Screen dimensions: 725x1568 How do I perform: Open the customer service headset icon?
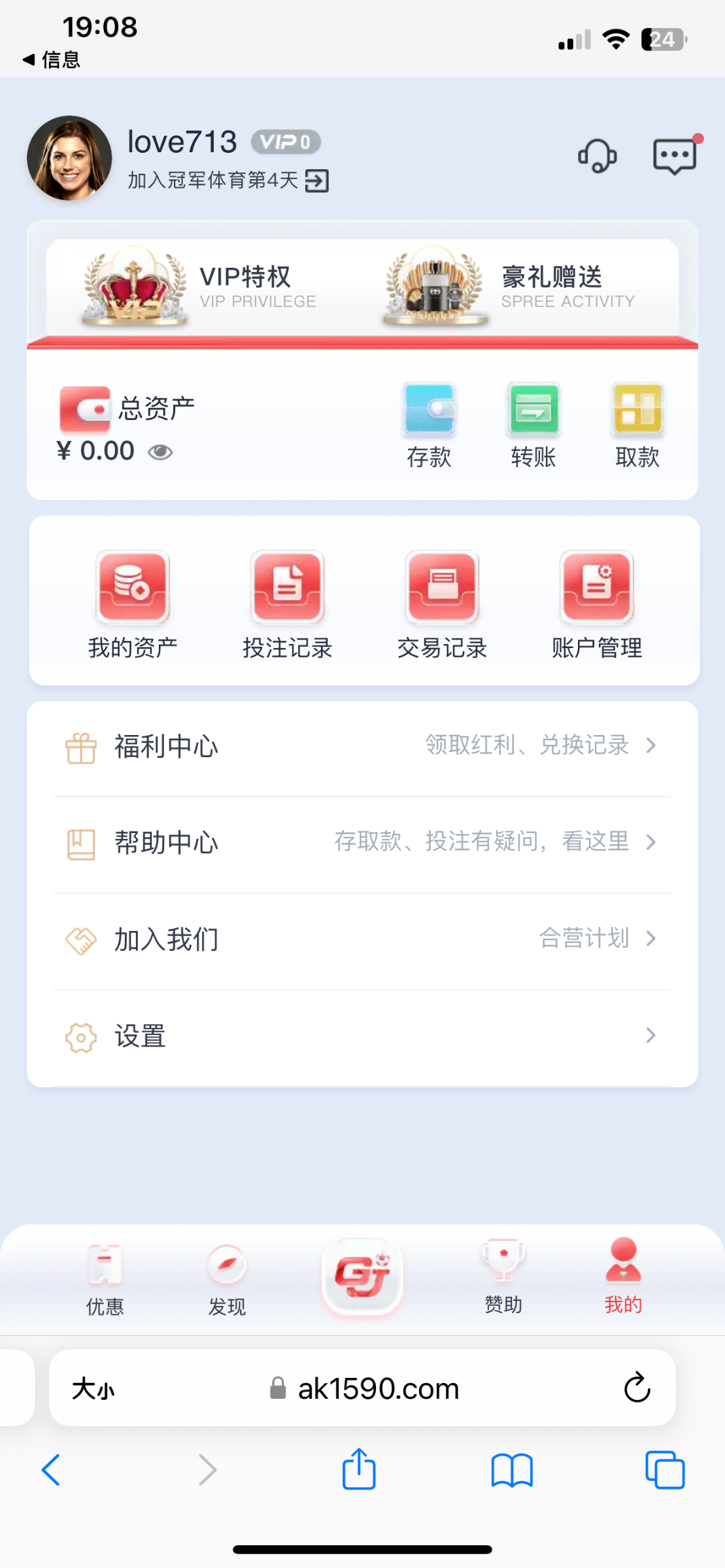pos(597,156)
